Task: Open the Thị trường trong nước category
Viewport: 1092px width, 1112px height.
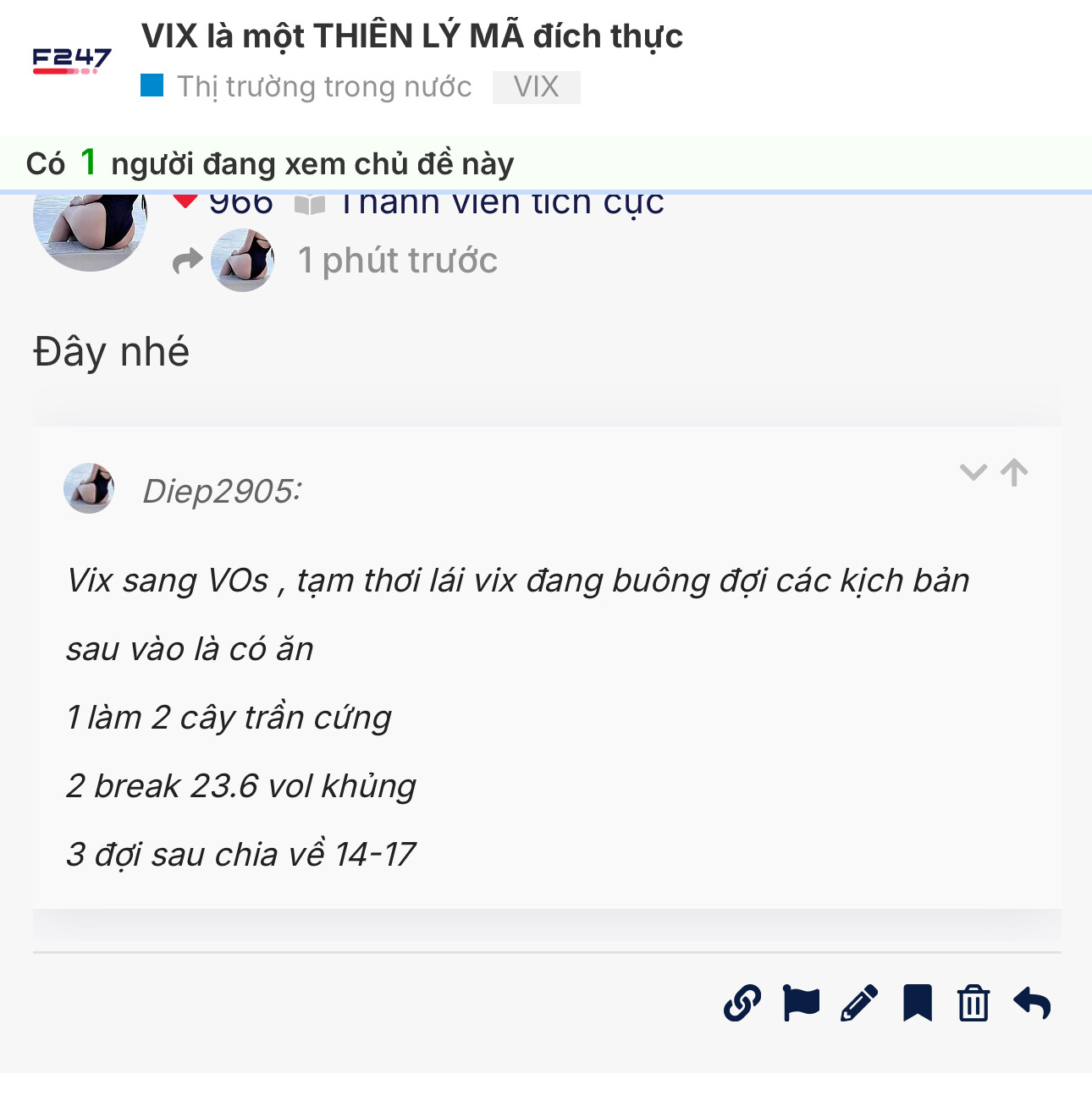Action: point(323,87)
